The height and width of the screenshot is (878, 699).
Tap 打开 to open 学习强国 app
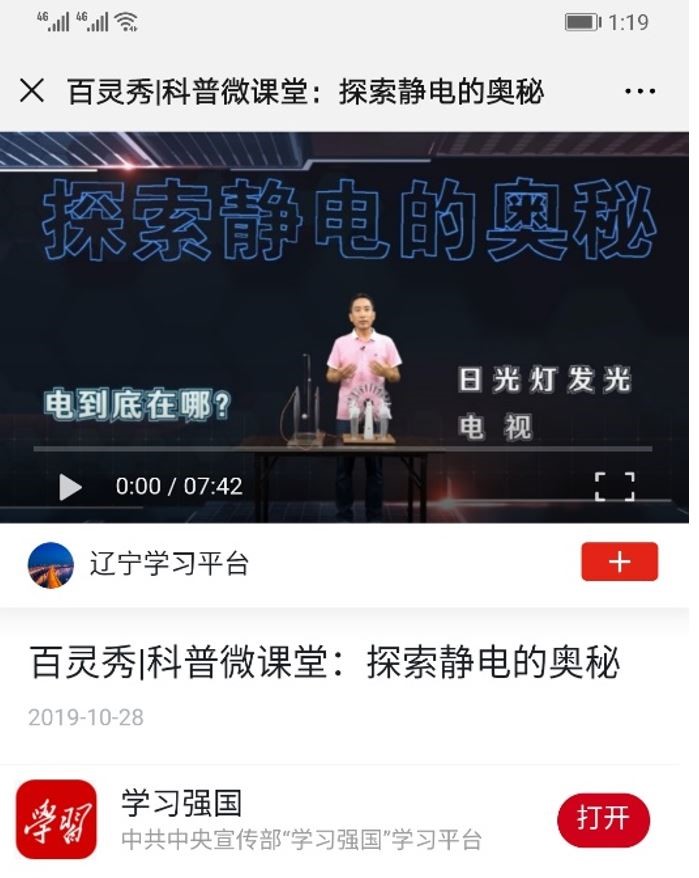point(603,819)
